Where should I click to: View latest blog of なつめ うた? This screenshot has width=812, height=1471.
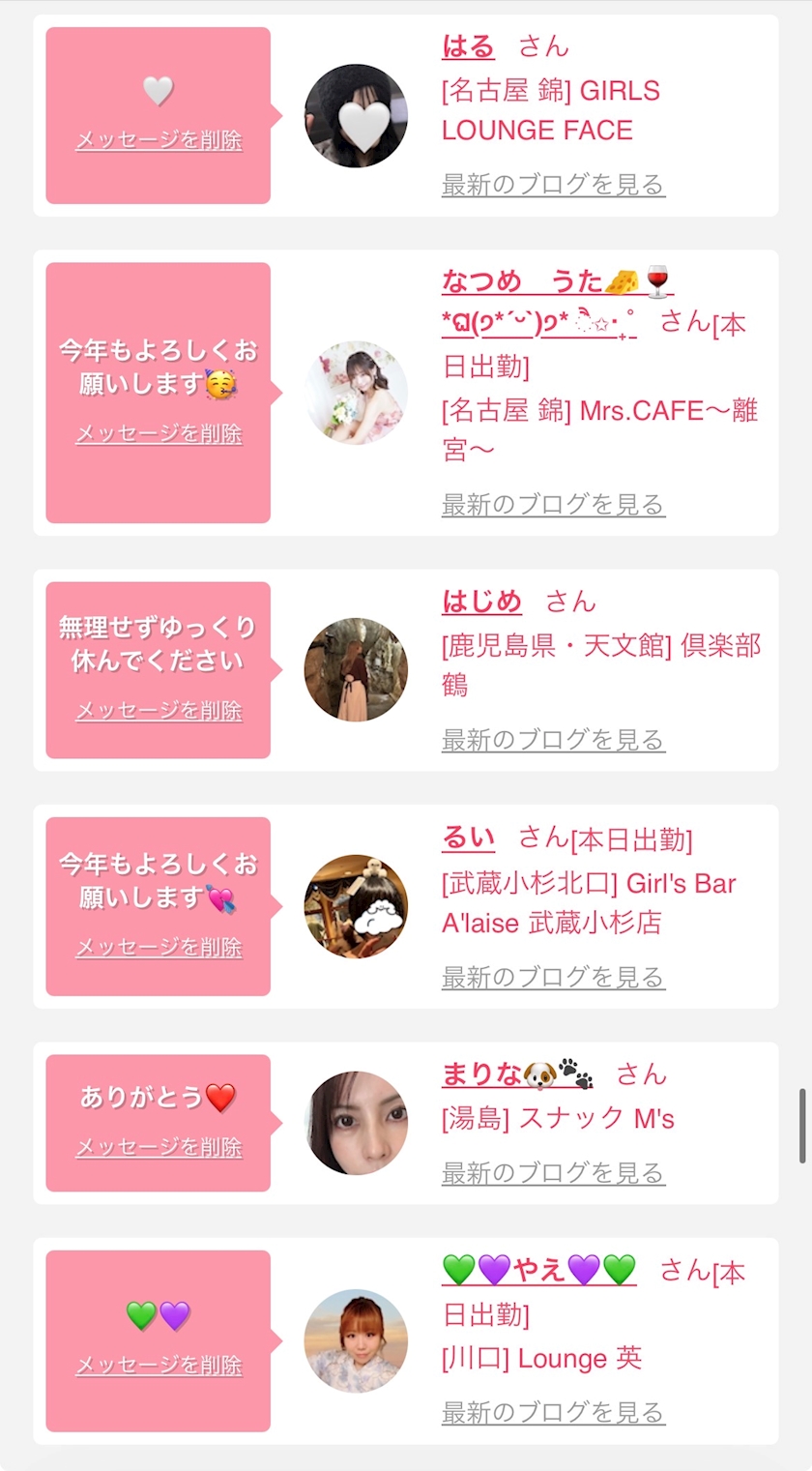click(553, 505)
